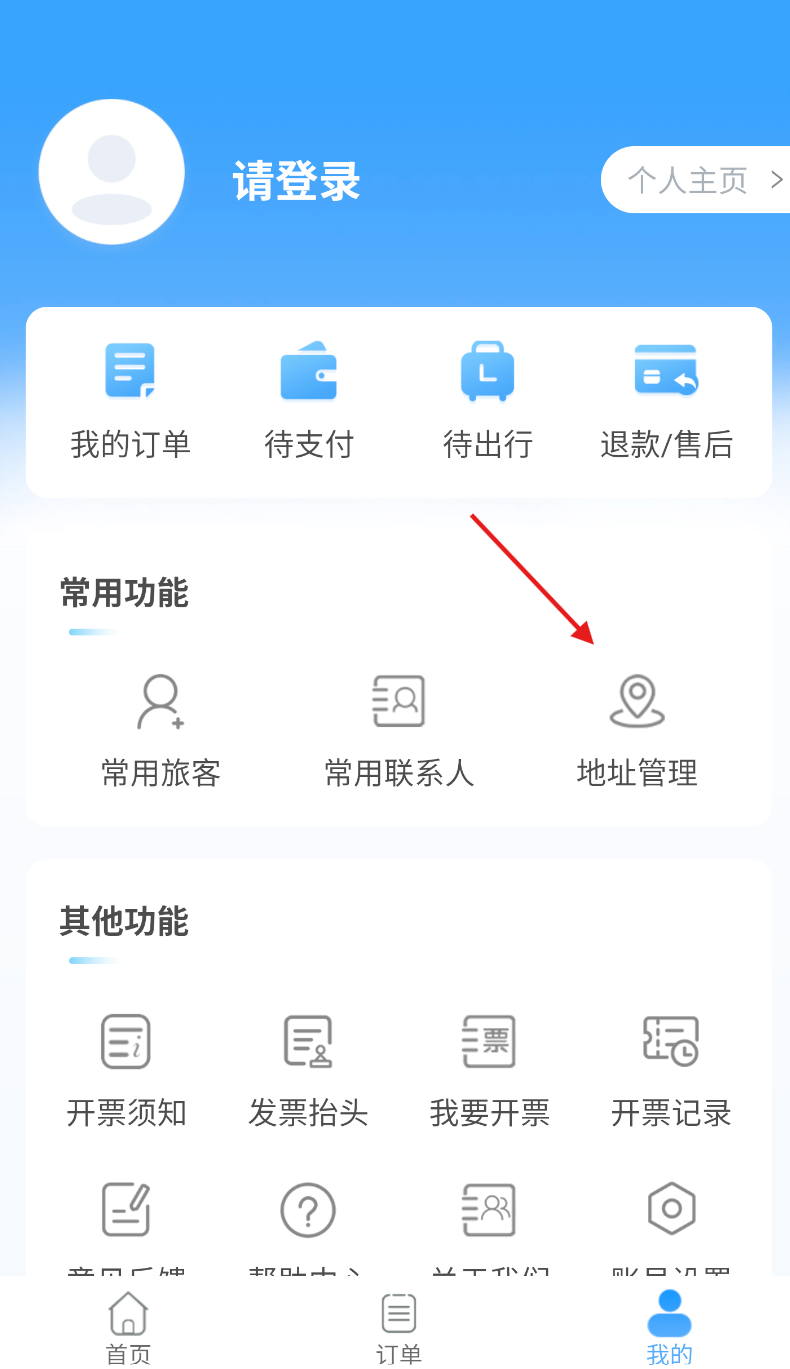The image size is (790, 1369).
Task: Open 发票抬头
Action: click(x=308, y=1071)
